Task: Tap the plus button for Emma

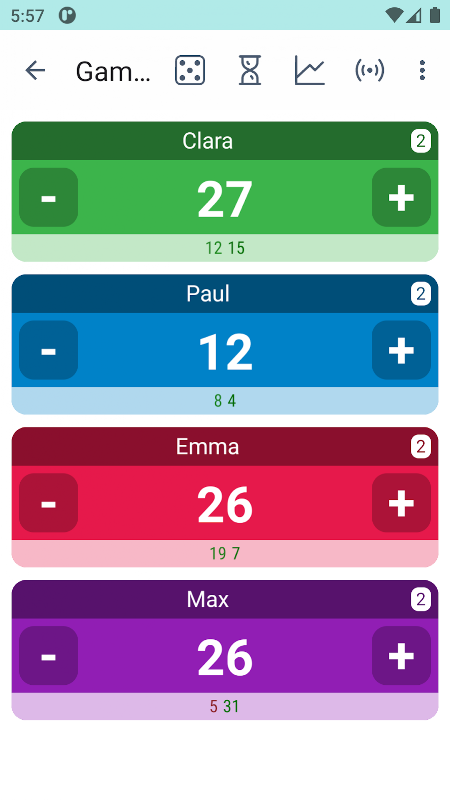Action: pos(402,503)
